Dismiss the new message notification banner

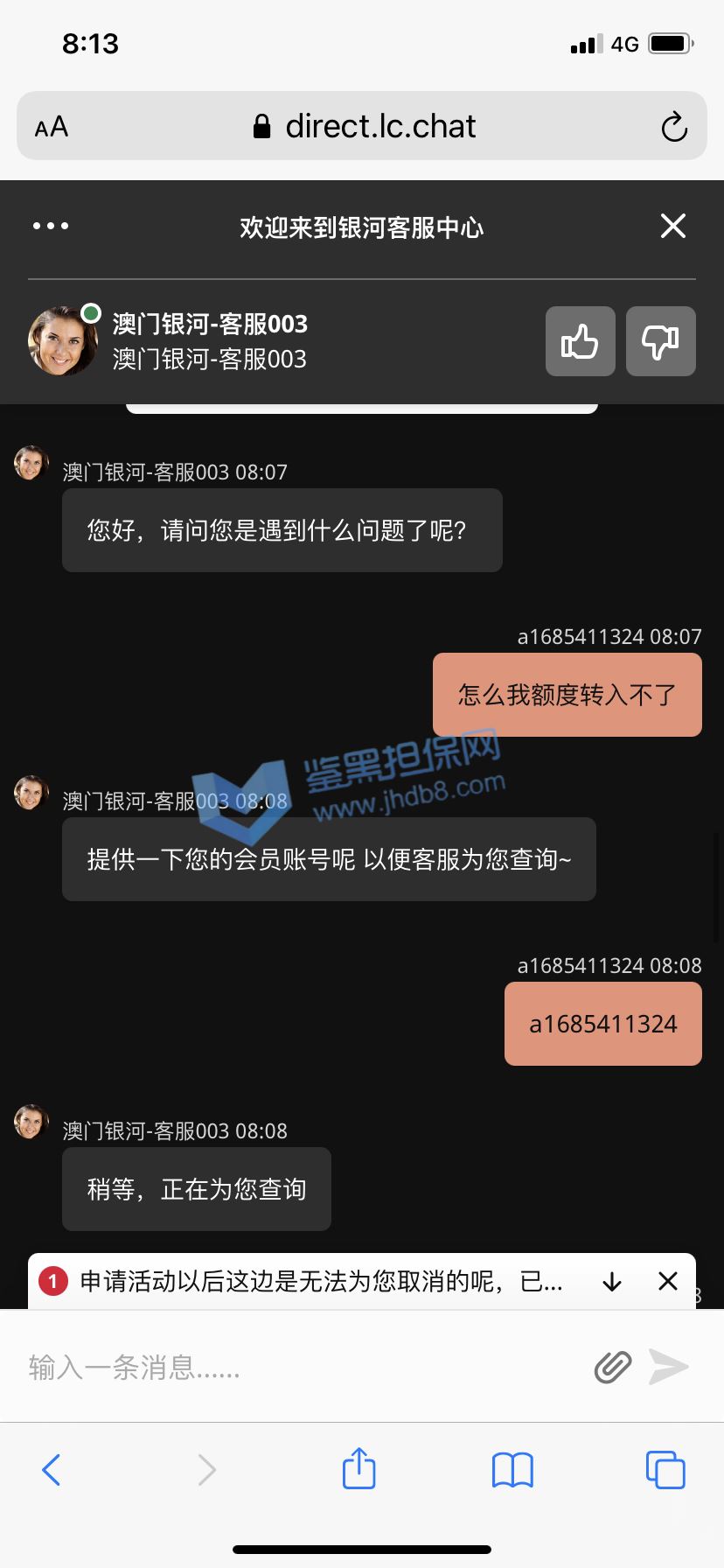(668, 1282)
